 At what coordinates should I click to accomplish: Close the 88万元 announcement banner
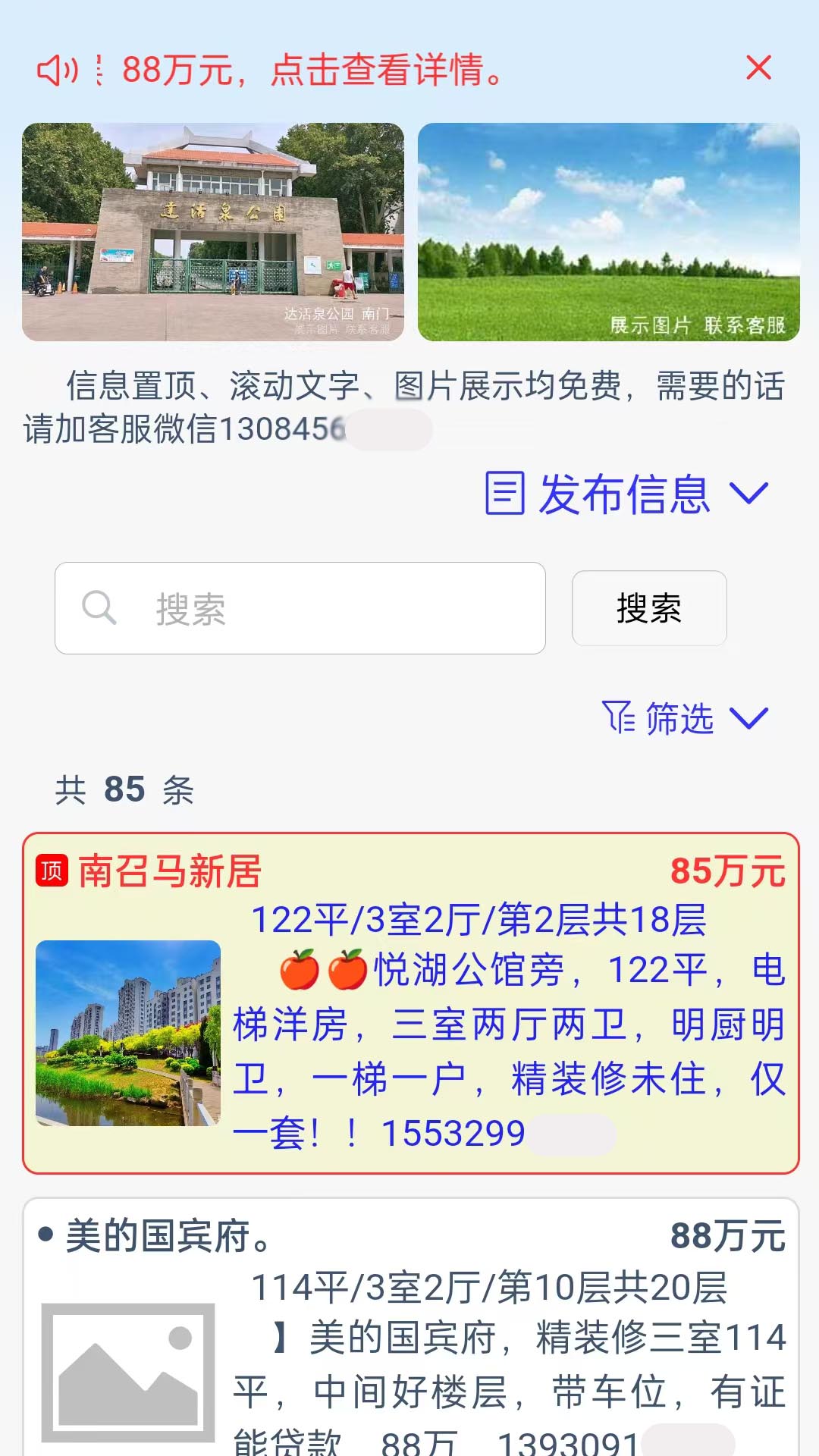758,70
